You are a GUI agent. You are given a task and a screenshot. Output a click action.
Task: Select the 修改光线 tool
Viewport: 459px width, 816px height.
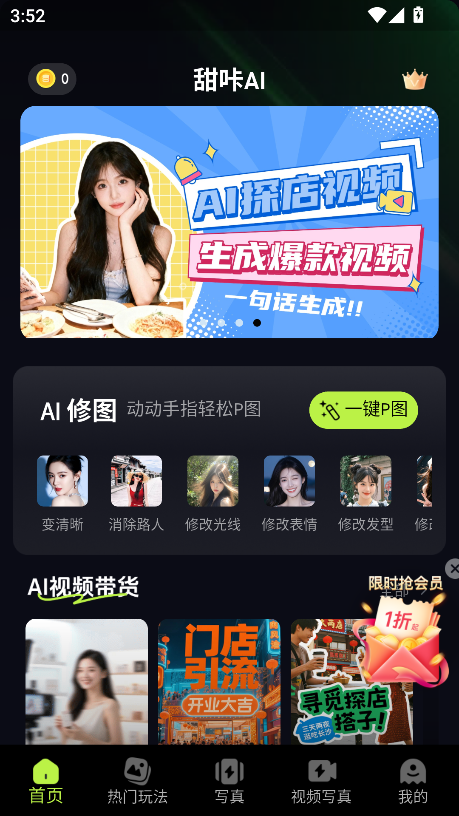[213, 493]
